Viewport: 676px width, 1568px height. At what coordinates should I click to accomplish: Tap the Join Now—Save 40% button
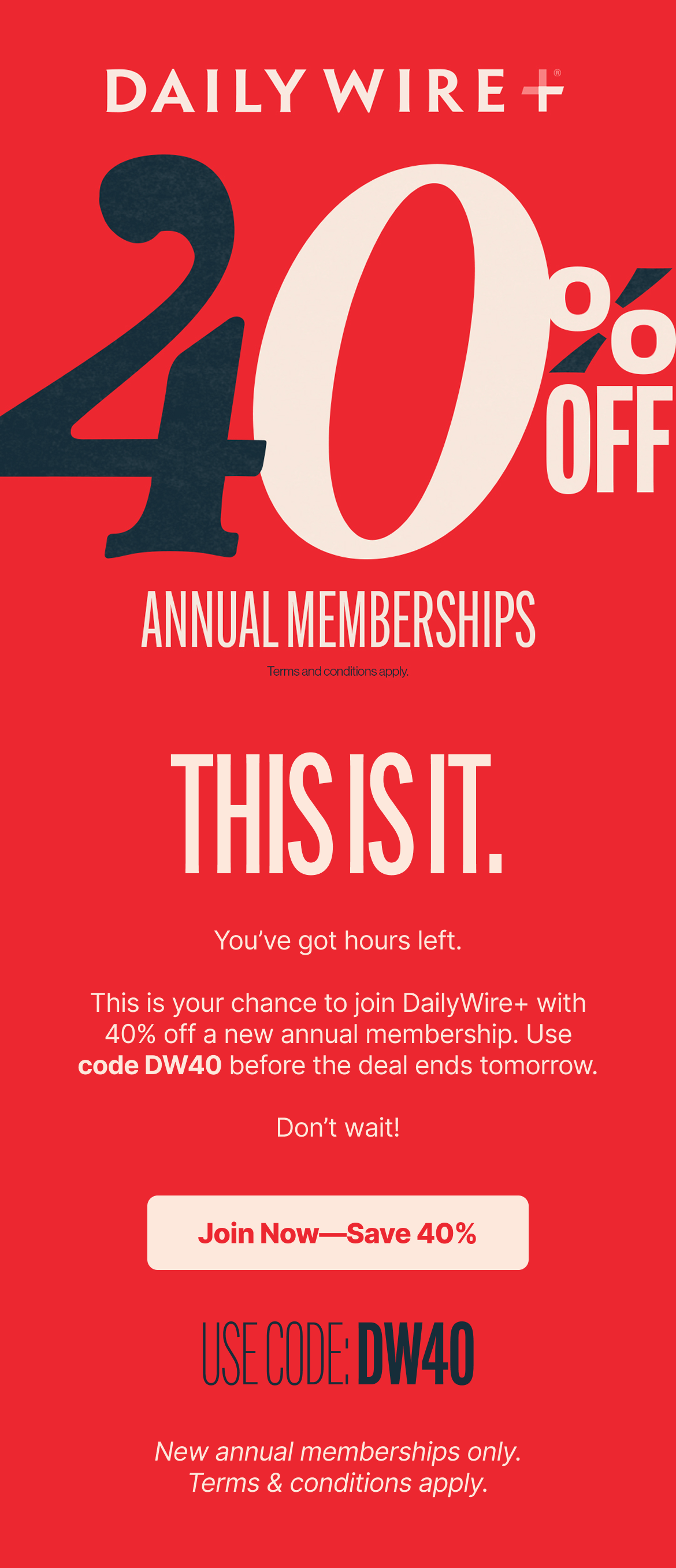pos(337,1232)
